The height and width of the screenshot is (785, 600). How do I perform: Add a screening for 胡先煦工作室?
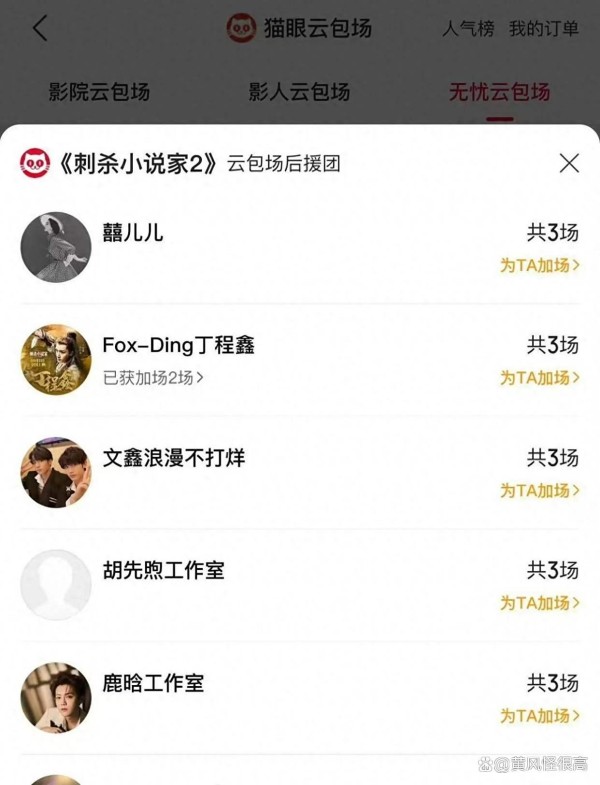(539, 603)
